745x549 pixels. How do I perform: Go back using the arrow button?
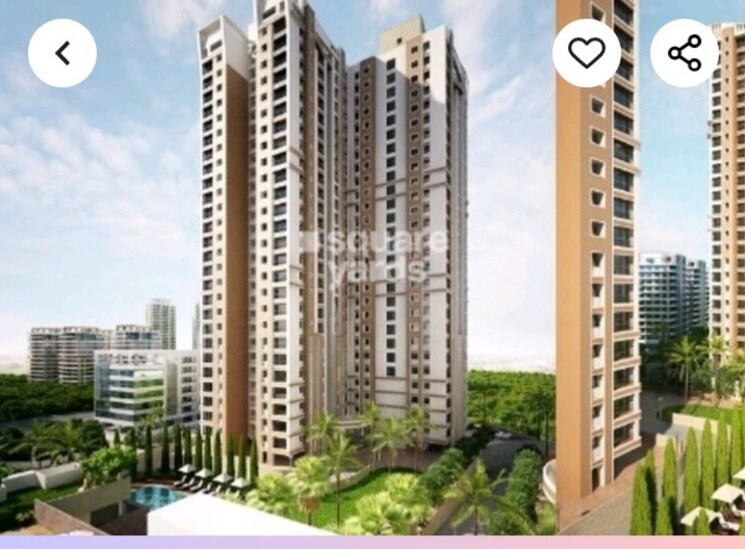pyautogui.click(x=62, y=53)
